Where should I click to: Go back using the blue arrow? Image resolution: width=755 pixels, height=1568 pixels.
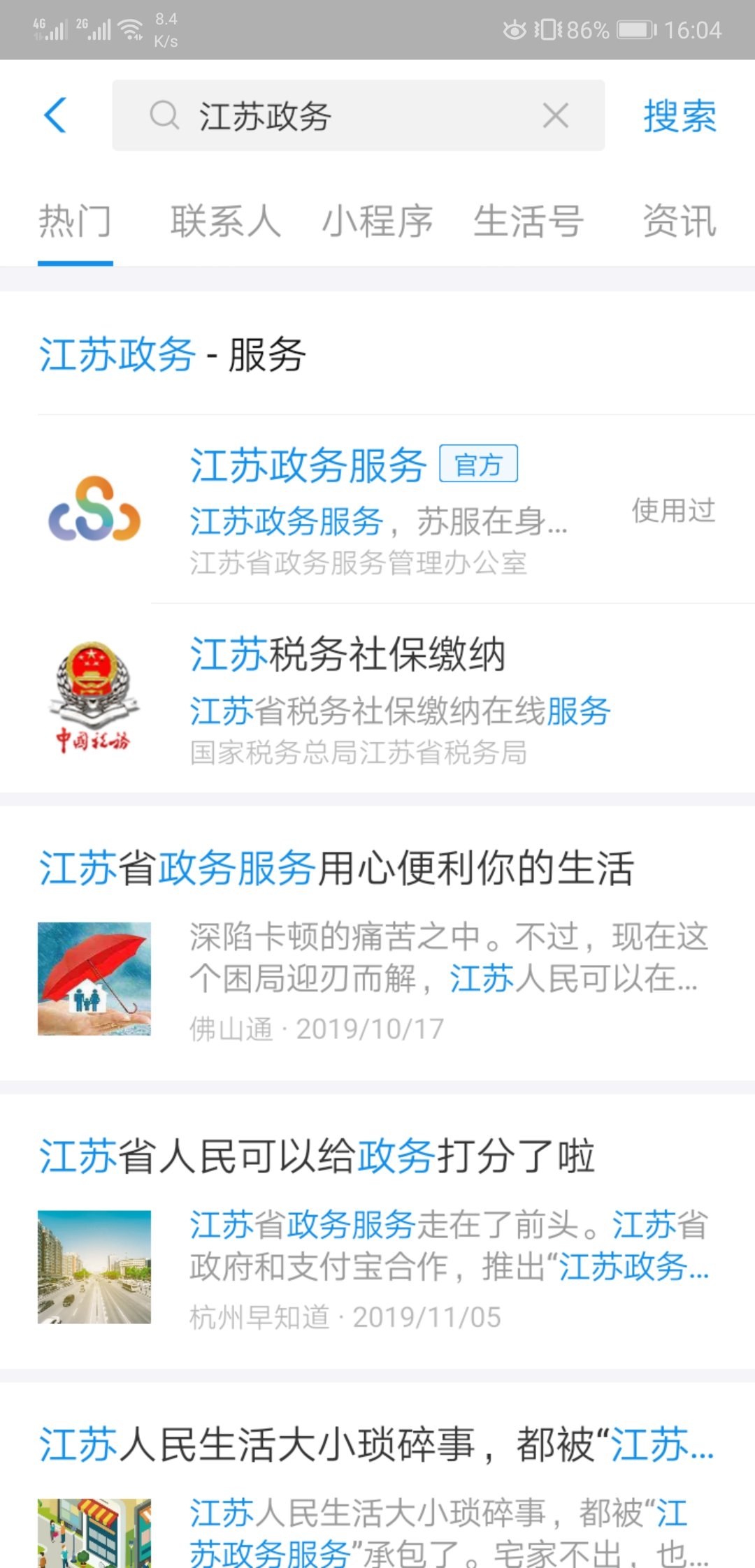click(56, 115)
